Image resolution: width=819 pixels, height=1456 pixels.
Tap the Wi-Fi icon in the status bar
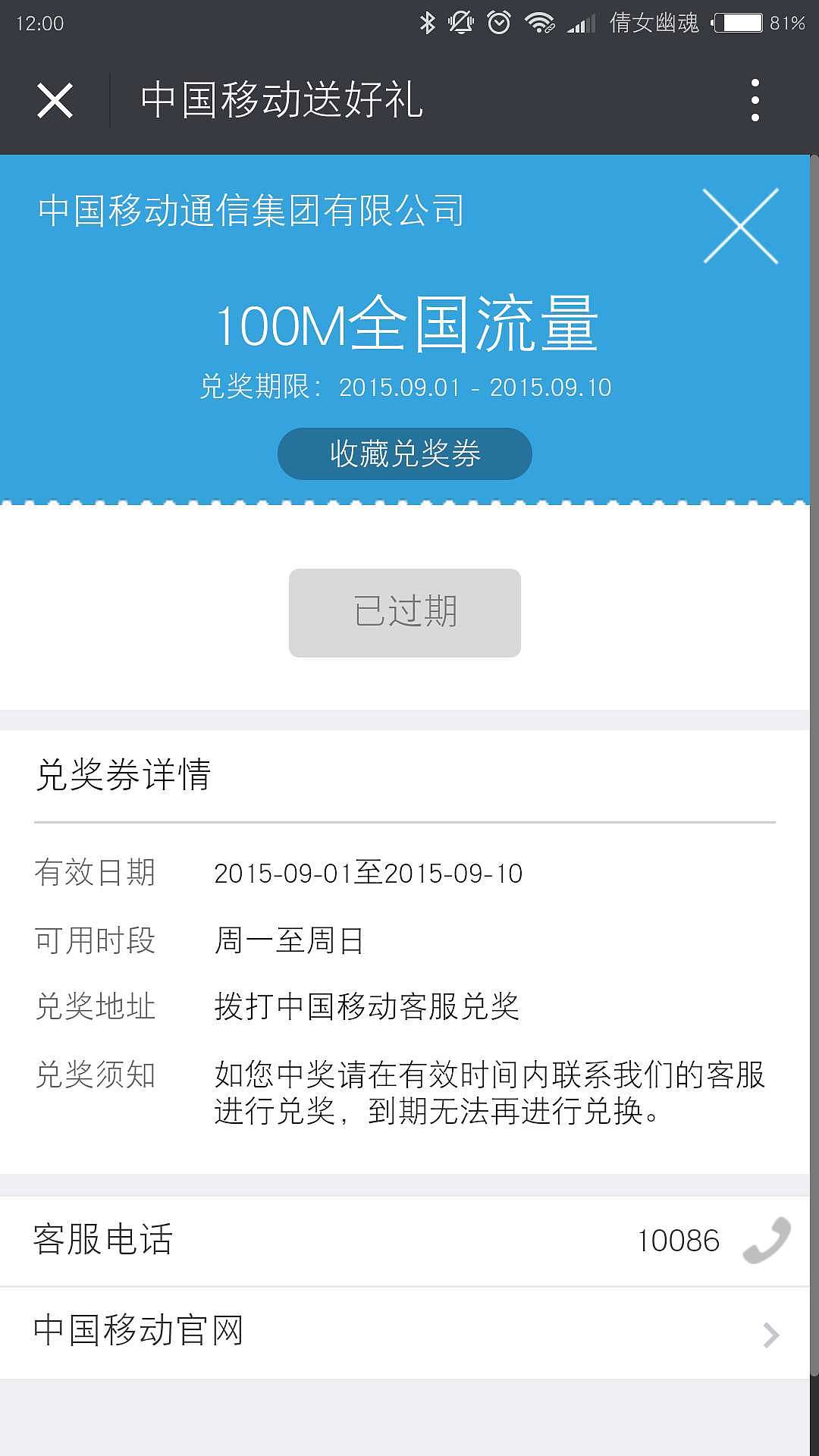(x=540, y=23)
